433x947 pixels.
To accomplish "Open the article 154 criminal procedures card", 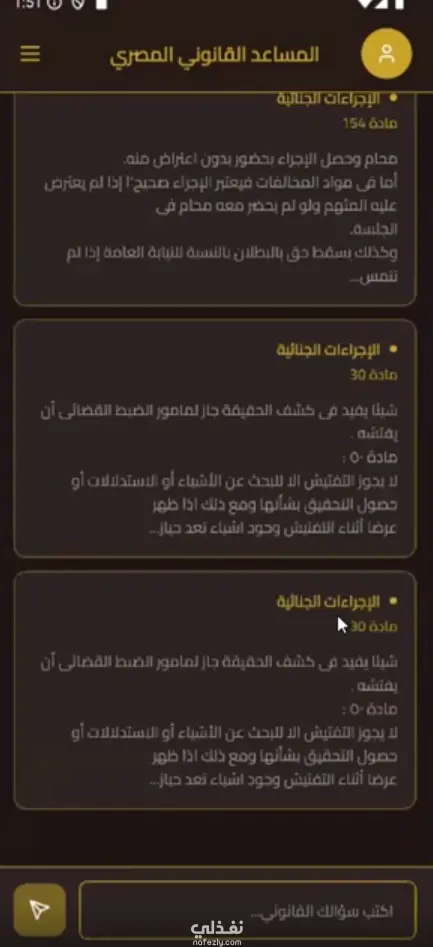I will [x=214, y=199].
